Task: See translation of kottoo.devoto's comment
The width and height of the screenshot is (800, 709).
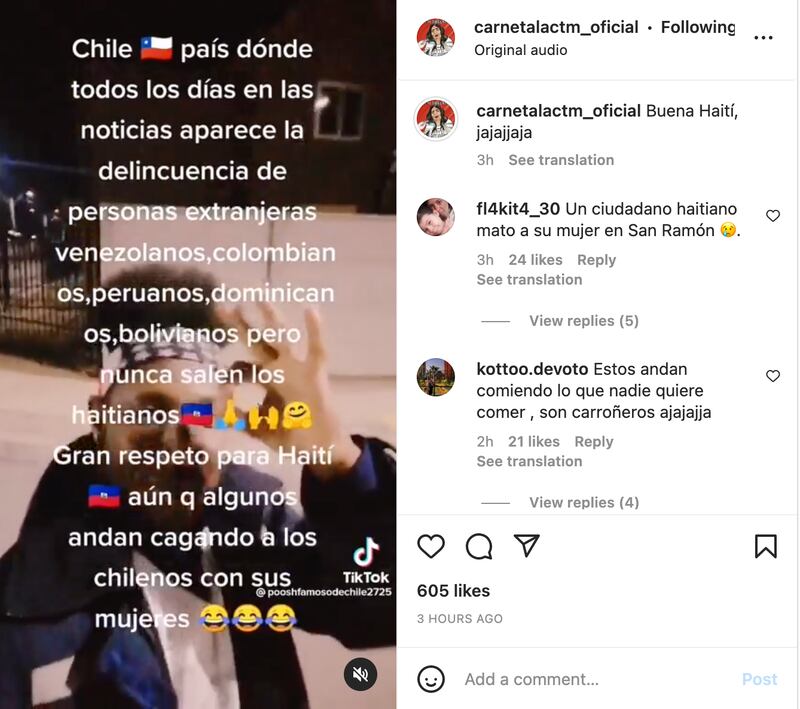Action: click(x=529, y=461)
